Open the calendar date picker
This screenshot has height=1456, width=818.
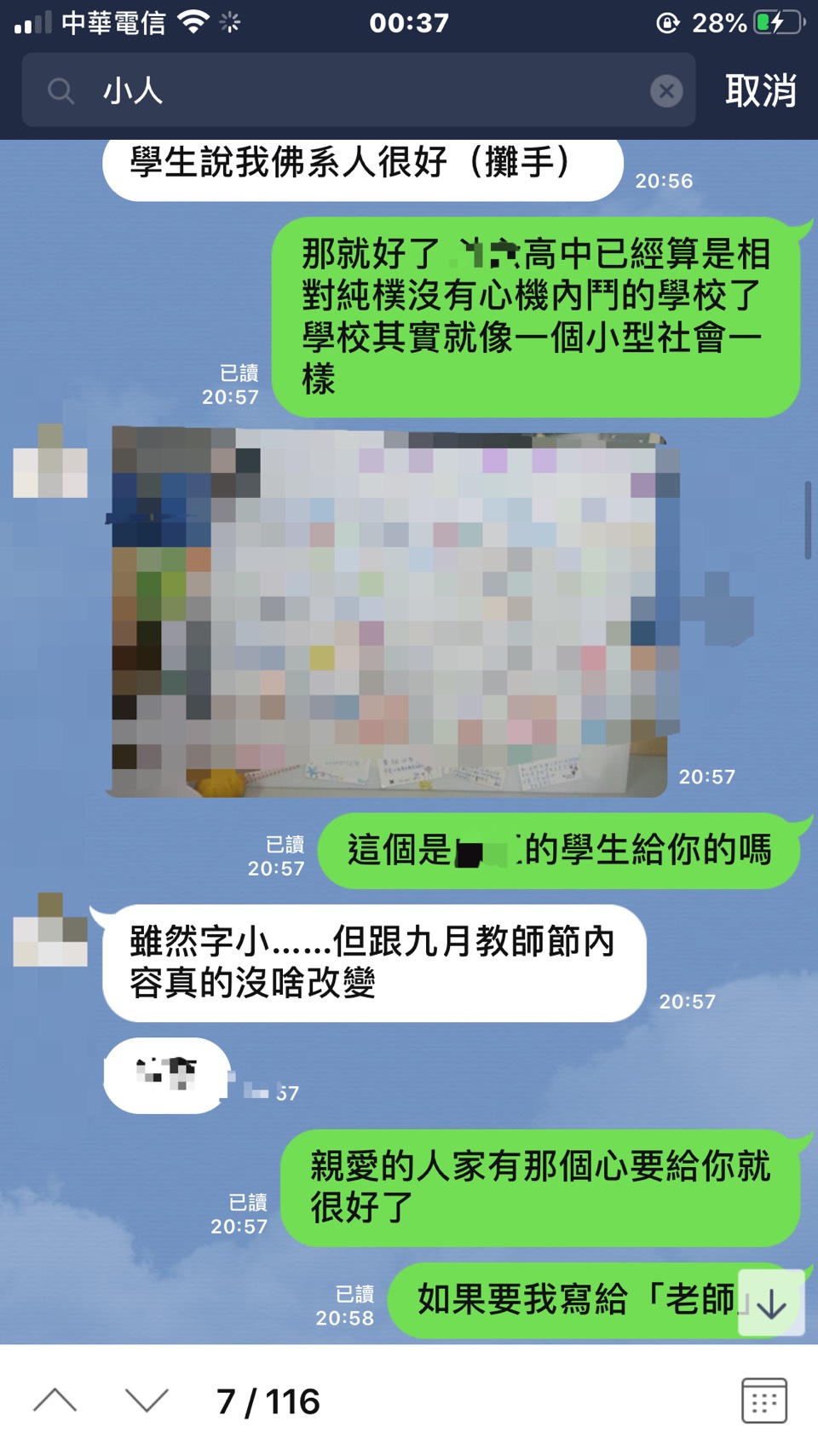point(763,1401)
